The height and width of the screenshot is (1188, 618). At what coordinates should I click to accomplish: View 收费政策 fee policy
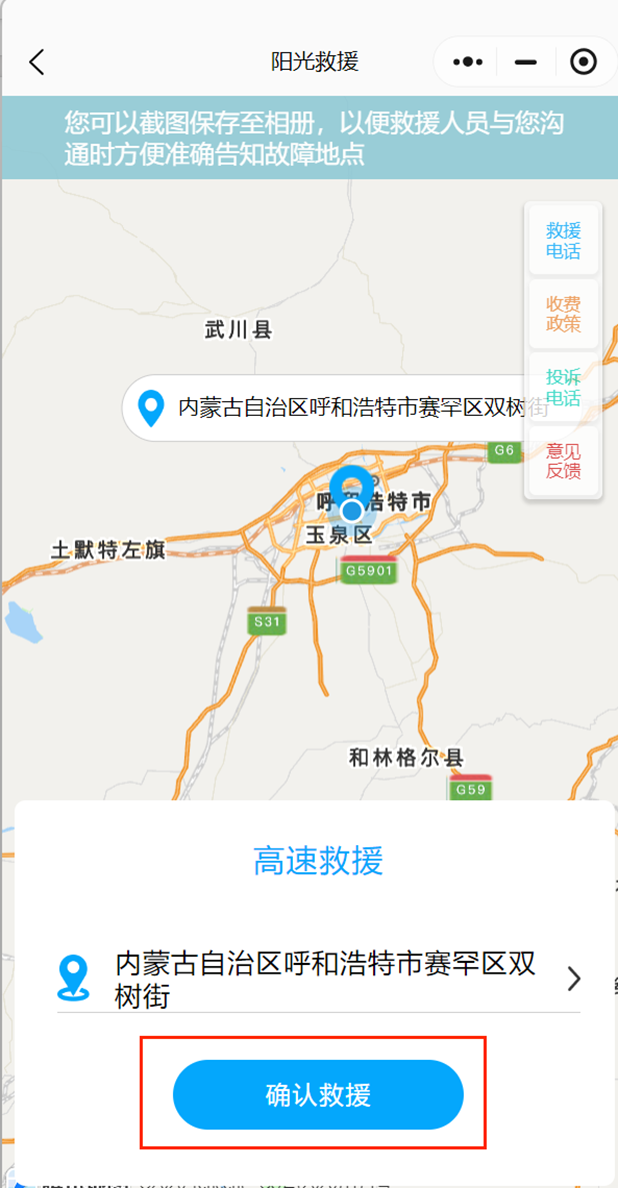[x=563, y=314]
